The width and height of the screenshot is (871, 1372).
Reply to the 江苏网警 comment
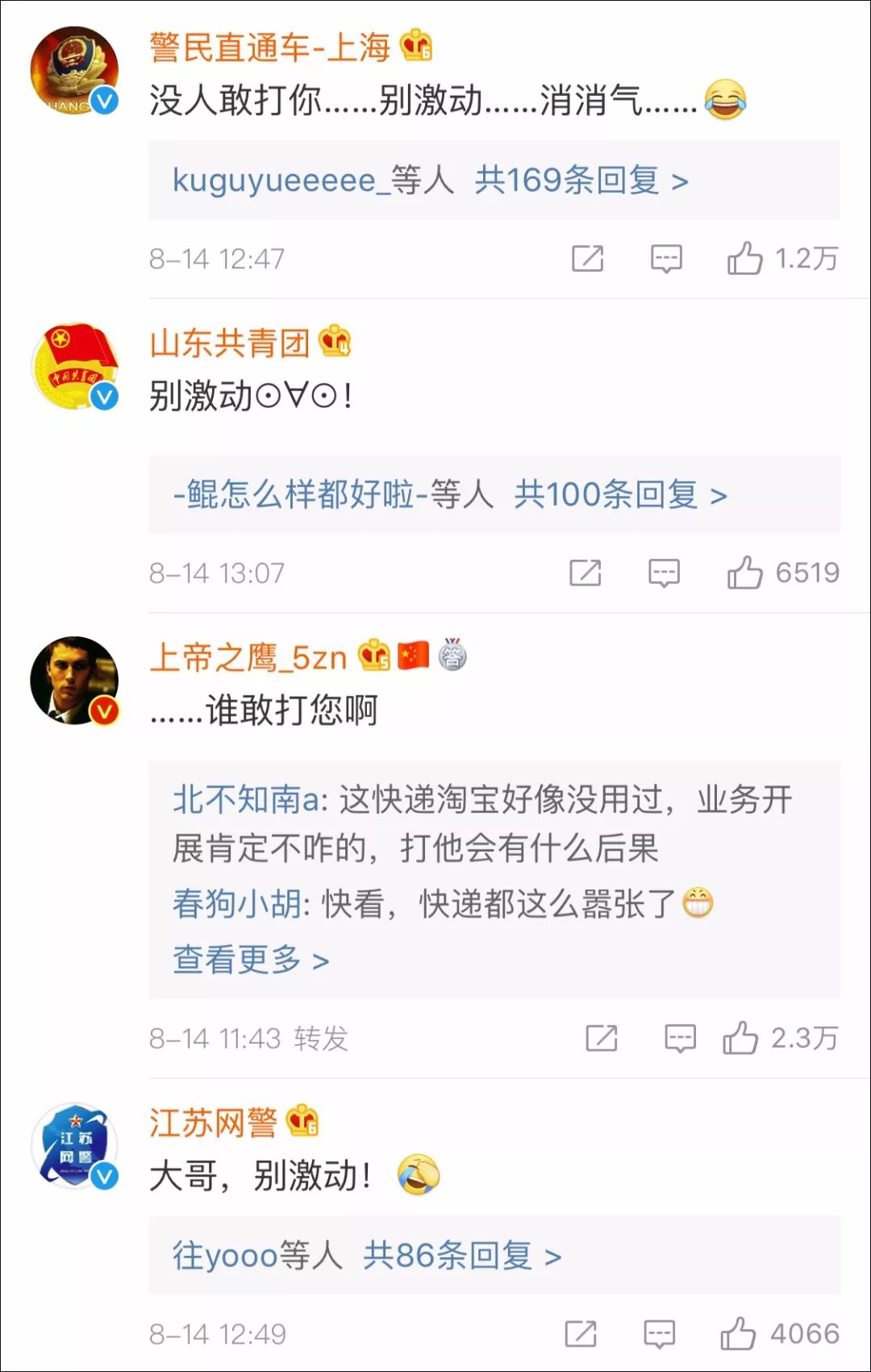click(x=659, y=1334)
